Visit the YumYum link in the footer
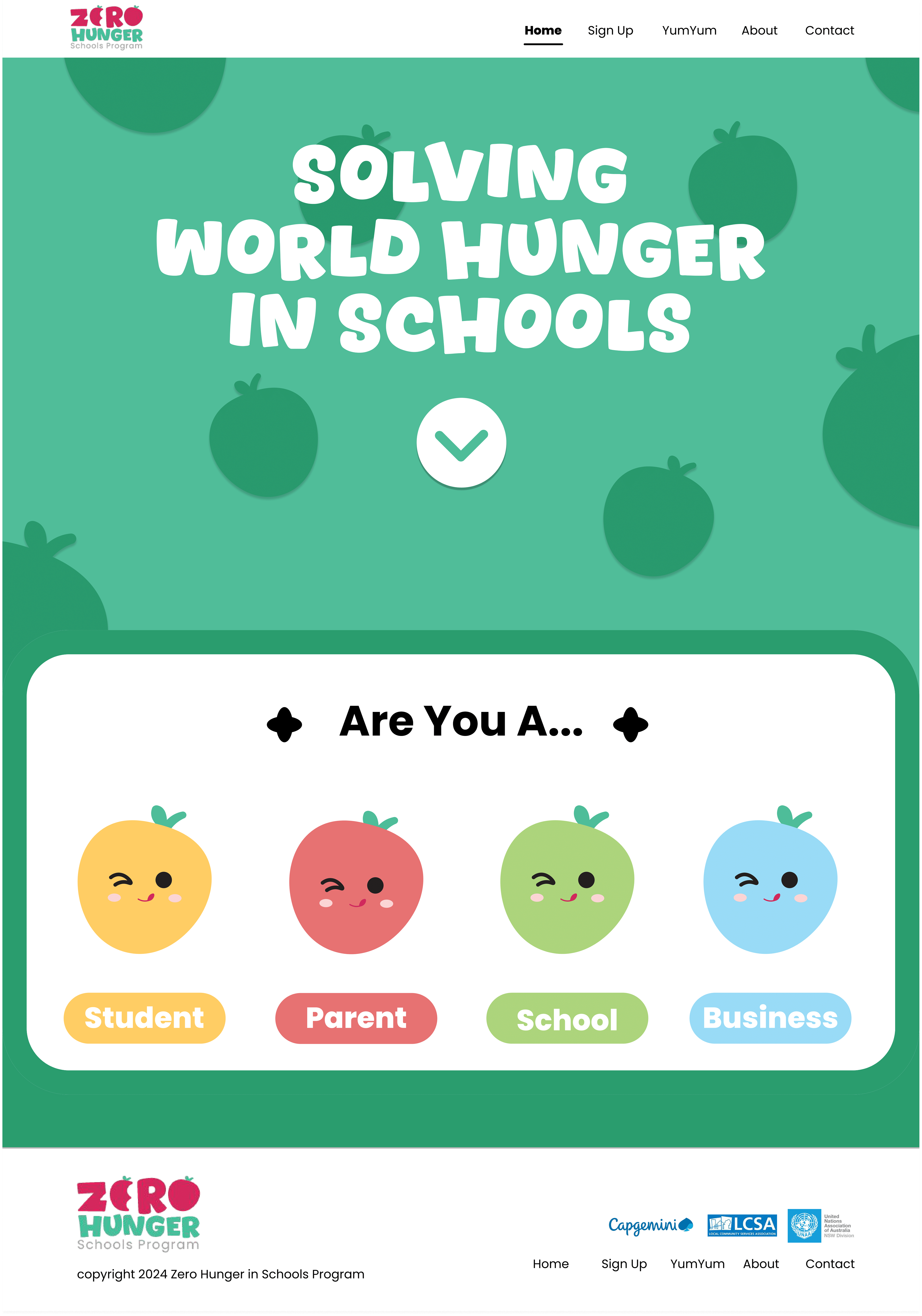Viewport: 922px width, 1316px height. (697, 1264)
